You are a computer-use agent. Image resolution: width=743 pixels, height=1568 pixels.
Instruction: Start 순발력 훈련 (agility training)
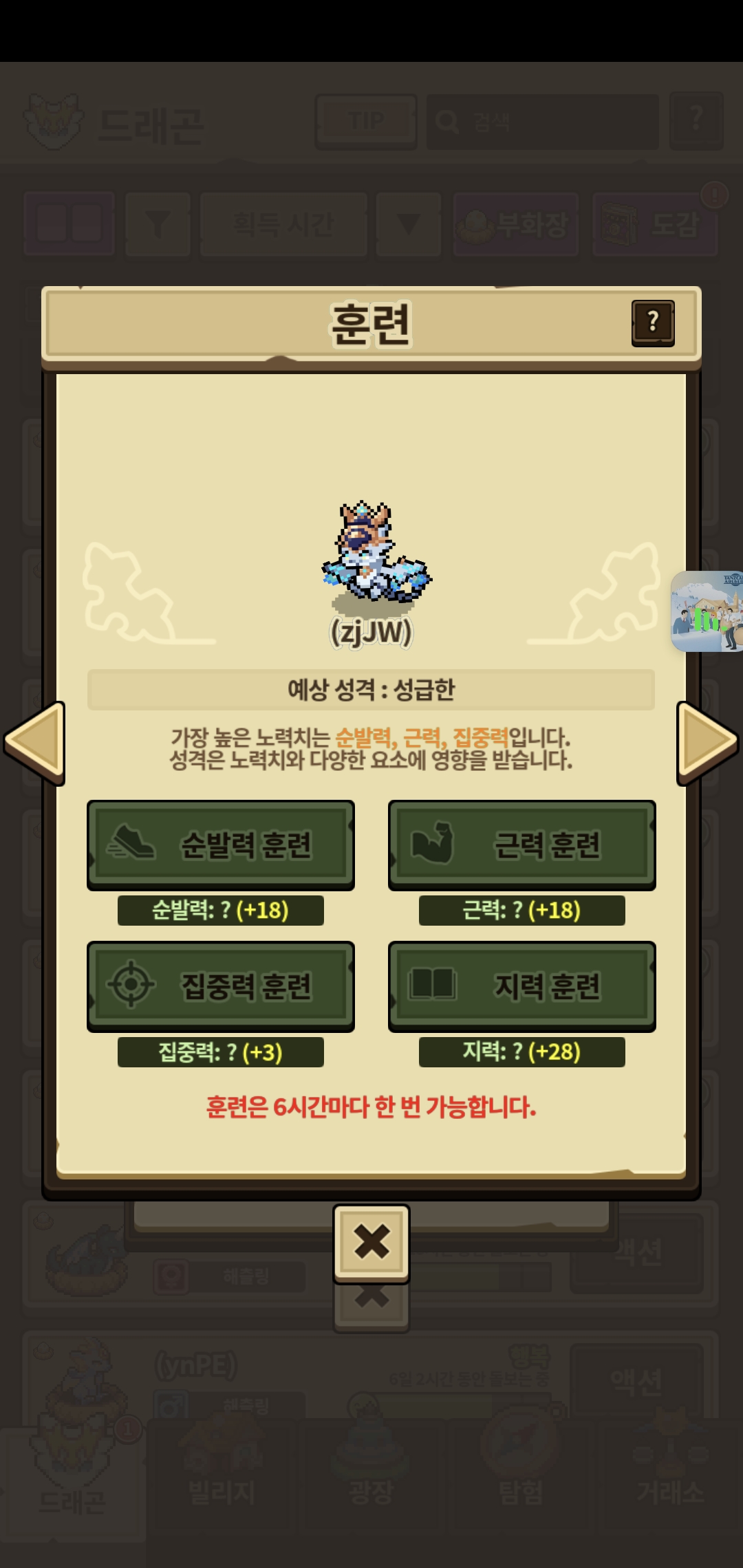[x=220, y=845]
